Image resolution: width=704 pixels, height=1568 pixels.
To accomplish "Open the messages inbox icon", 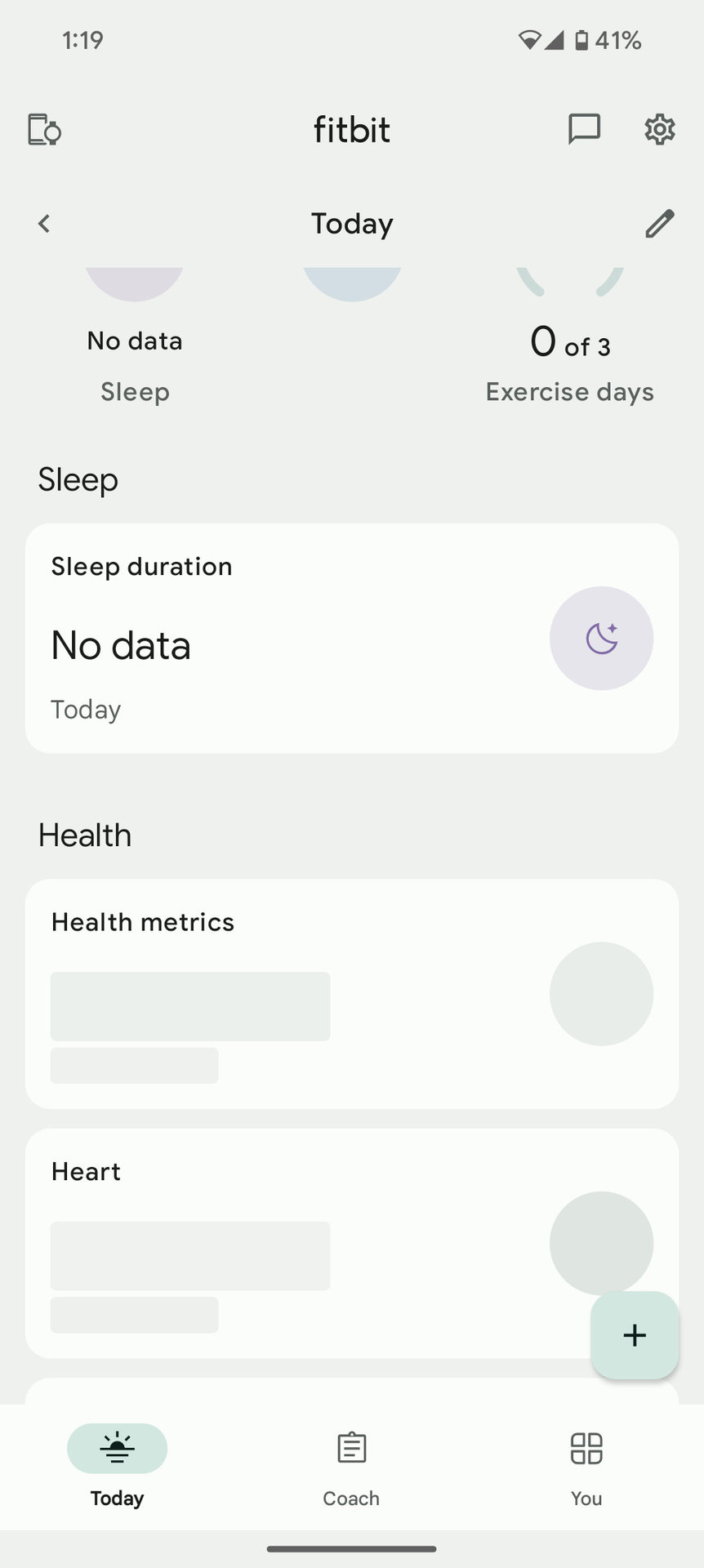I will pyautogui.click(x=584, y=129).
